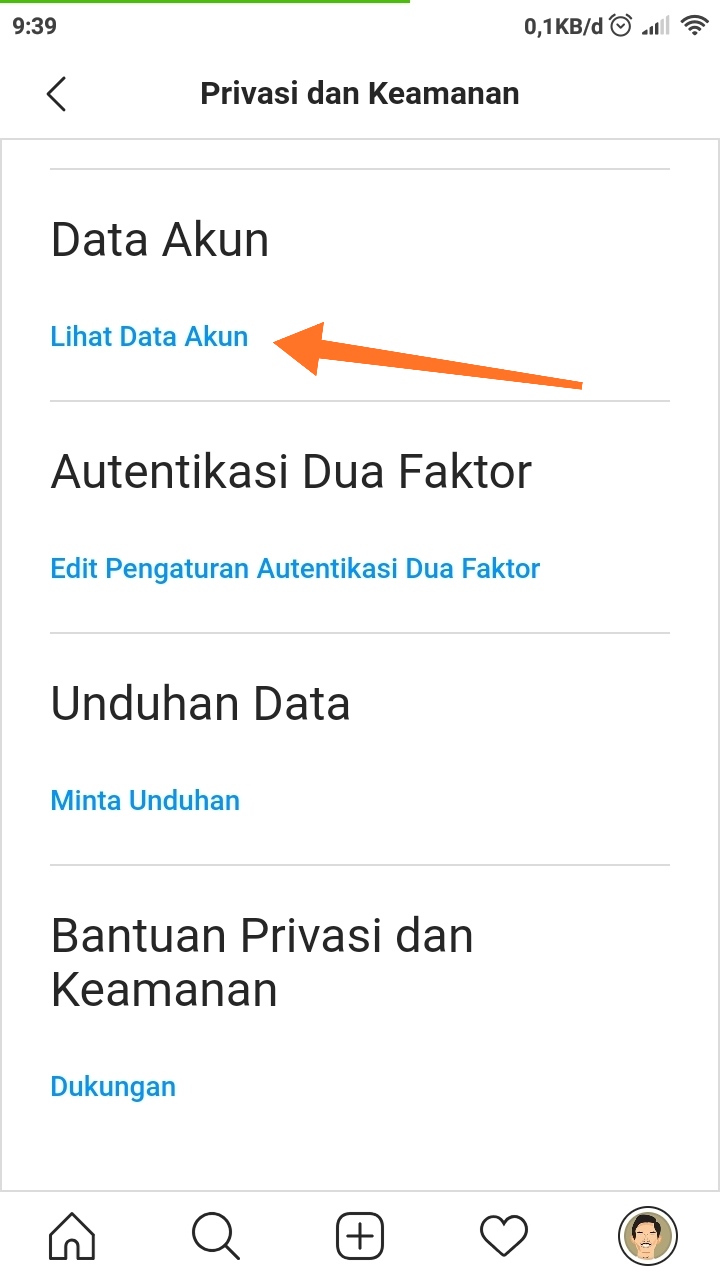Open the profile avatar tab
Image resolution: width=720 pixels, height=1280 pixels.
click(648, 1236)
